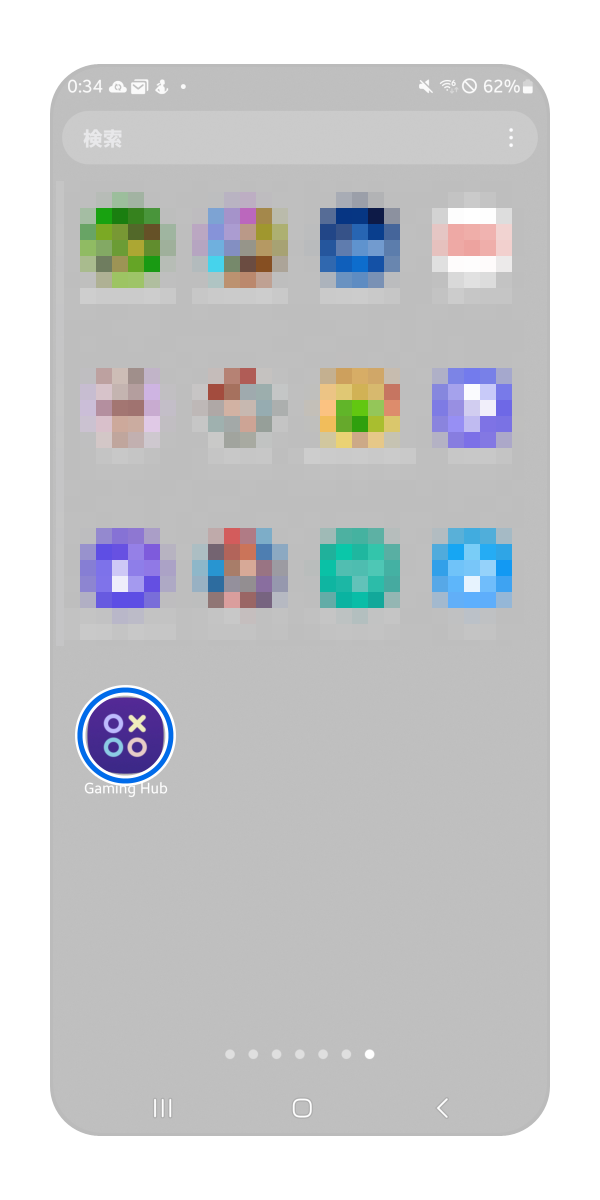
Task: Tap the navigation bar back arrow
Action: point(442,1107)
